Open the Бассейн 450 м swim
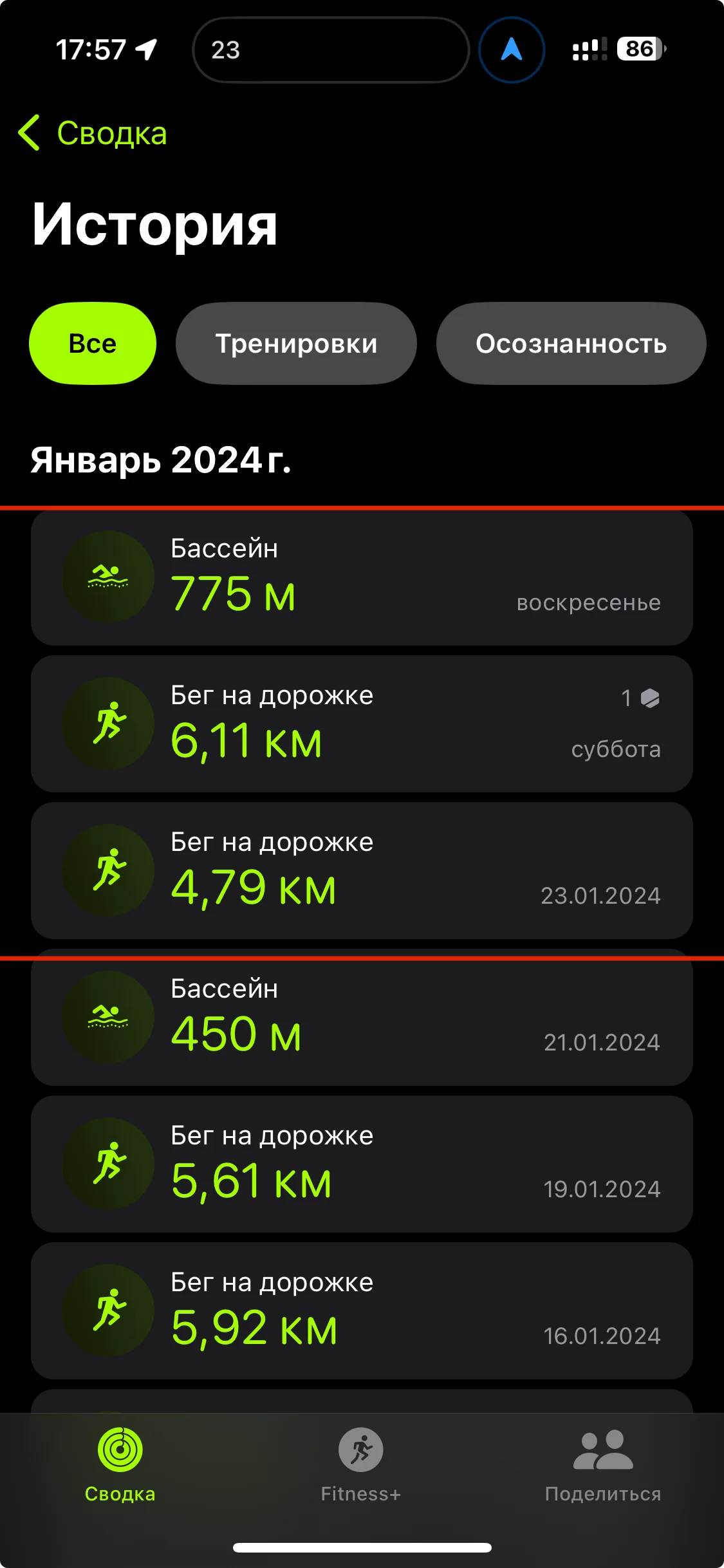The width and height of the screenshot is (724, 1568). tap(362, 1017)
